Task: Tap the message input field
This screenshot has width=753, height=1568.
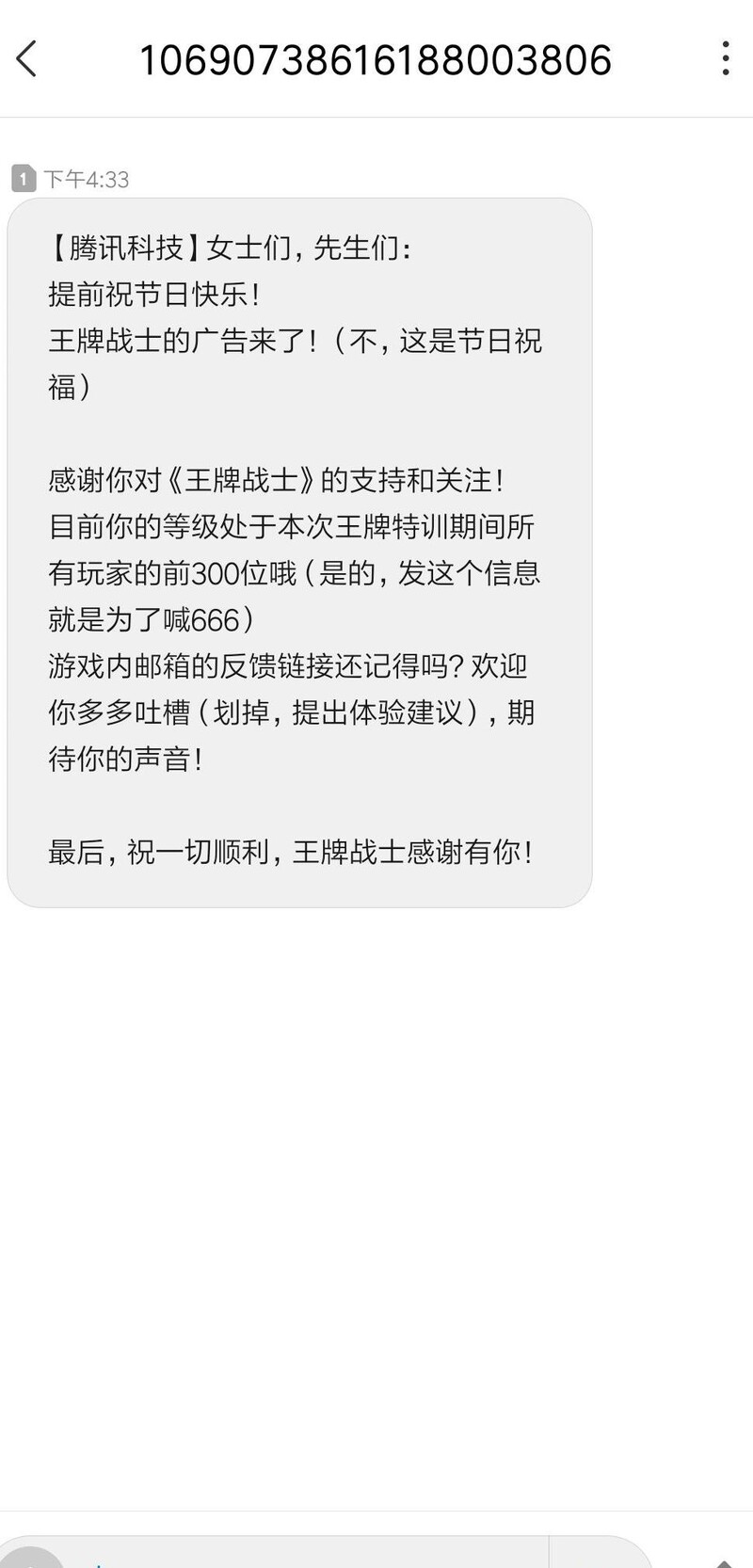Action: tap(311, 1555)
